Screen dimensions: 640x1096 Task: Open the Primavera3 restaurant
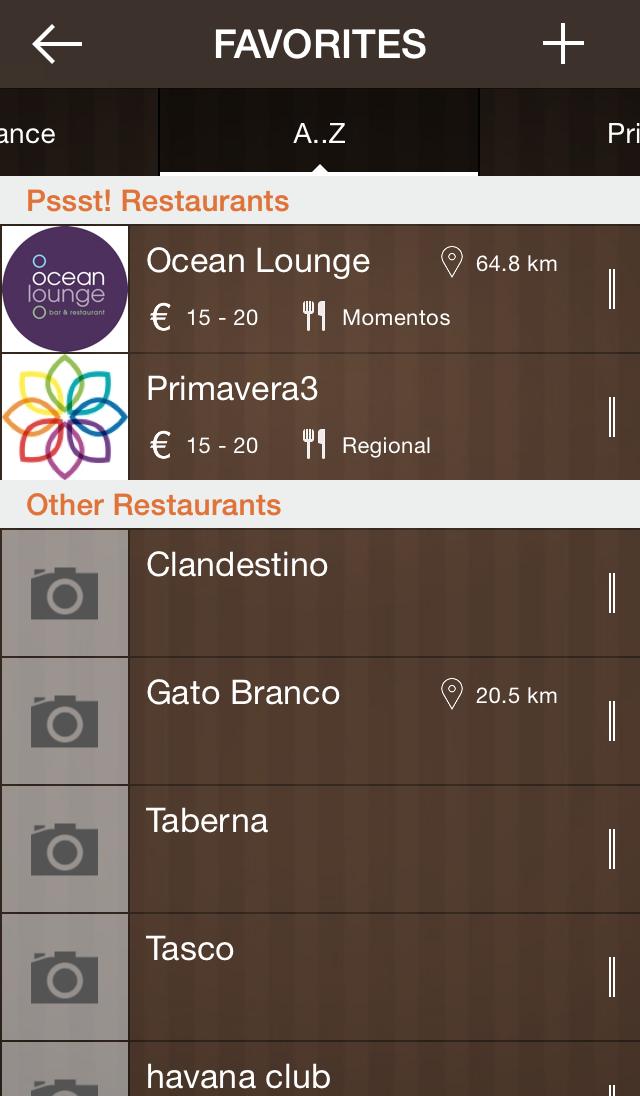(320, 417)
